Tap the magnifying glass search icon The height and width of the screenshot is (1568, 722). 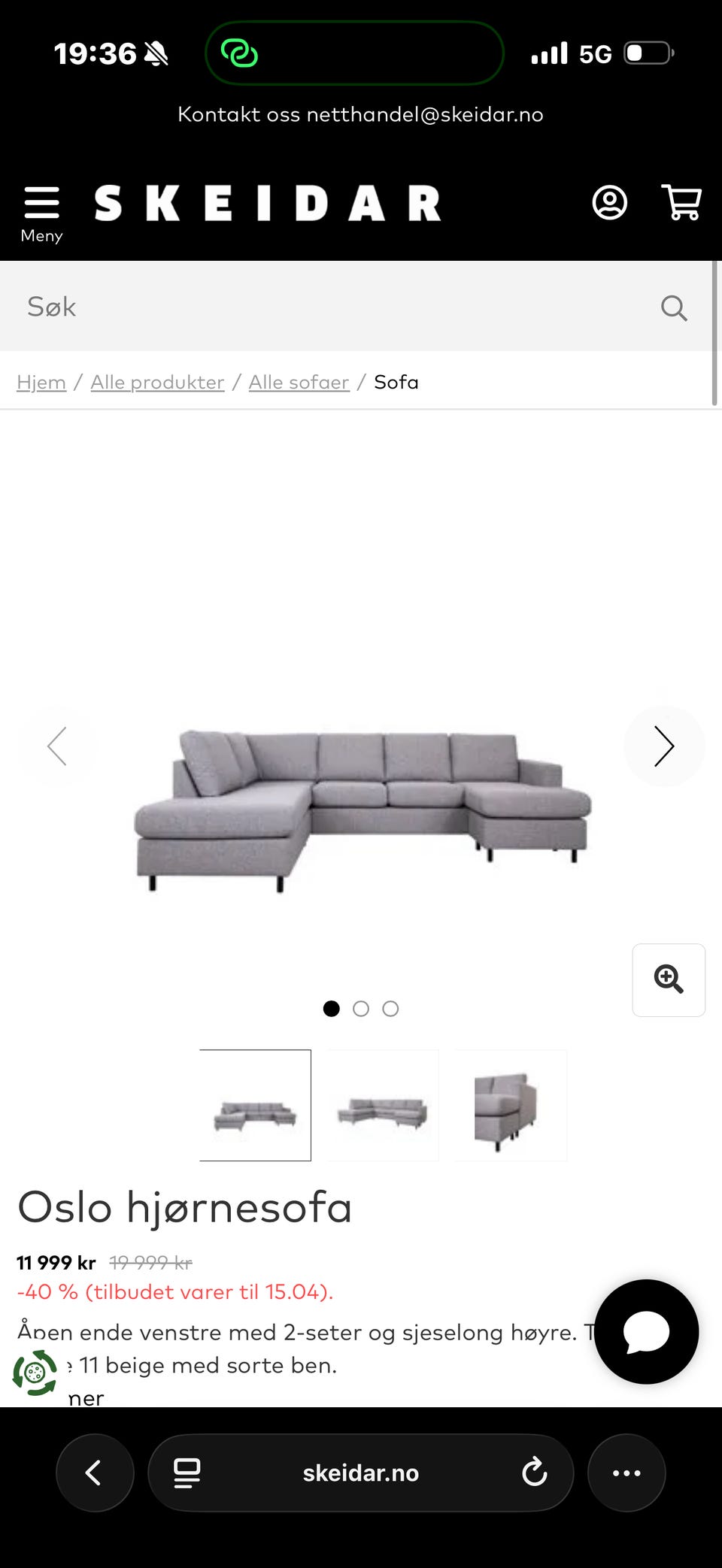click(x=673, y=307)
